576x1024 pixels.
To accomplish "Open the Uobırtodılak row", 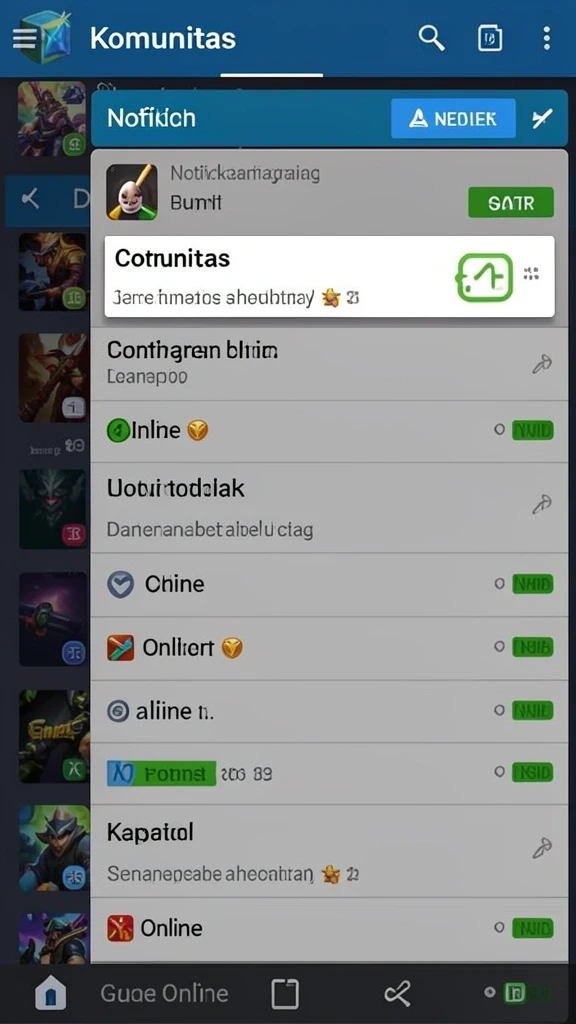I will (x=329, y=507).
